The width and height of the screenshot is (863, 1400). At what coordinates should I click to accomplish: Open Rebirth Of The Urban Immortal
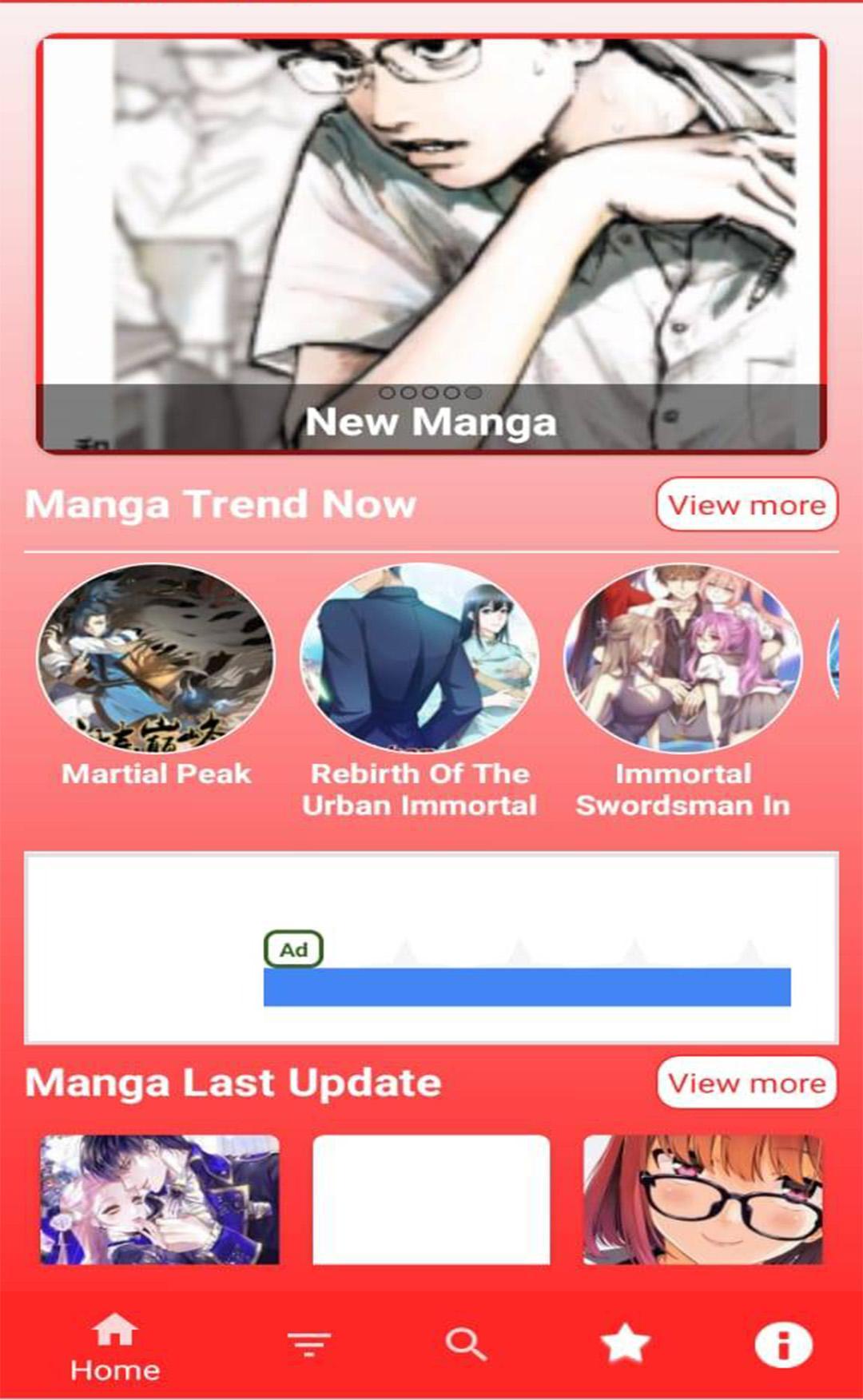click(420, 659)
